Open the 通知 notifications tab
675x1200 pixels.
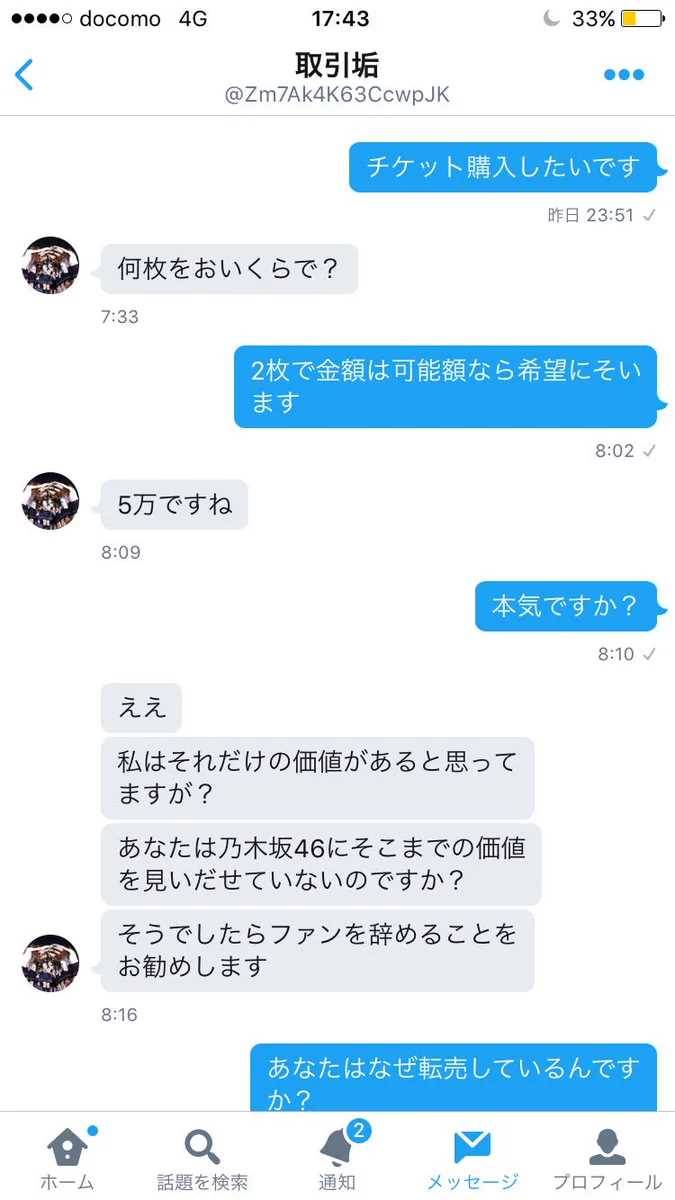(x=337, y=1158)
